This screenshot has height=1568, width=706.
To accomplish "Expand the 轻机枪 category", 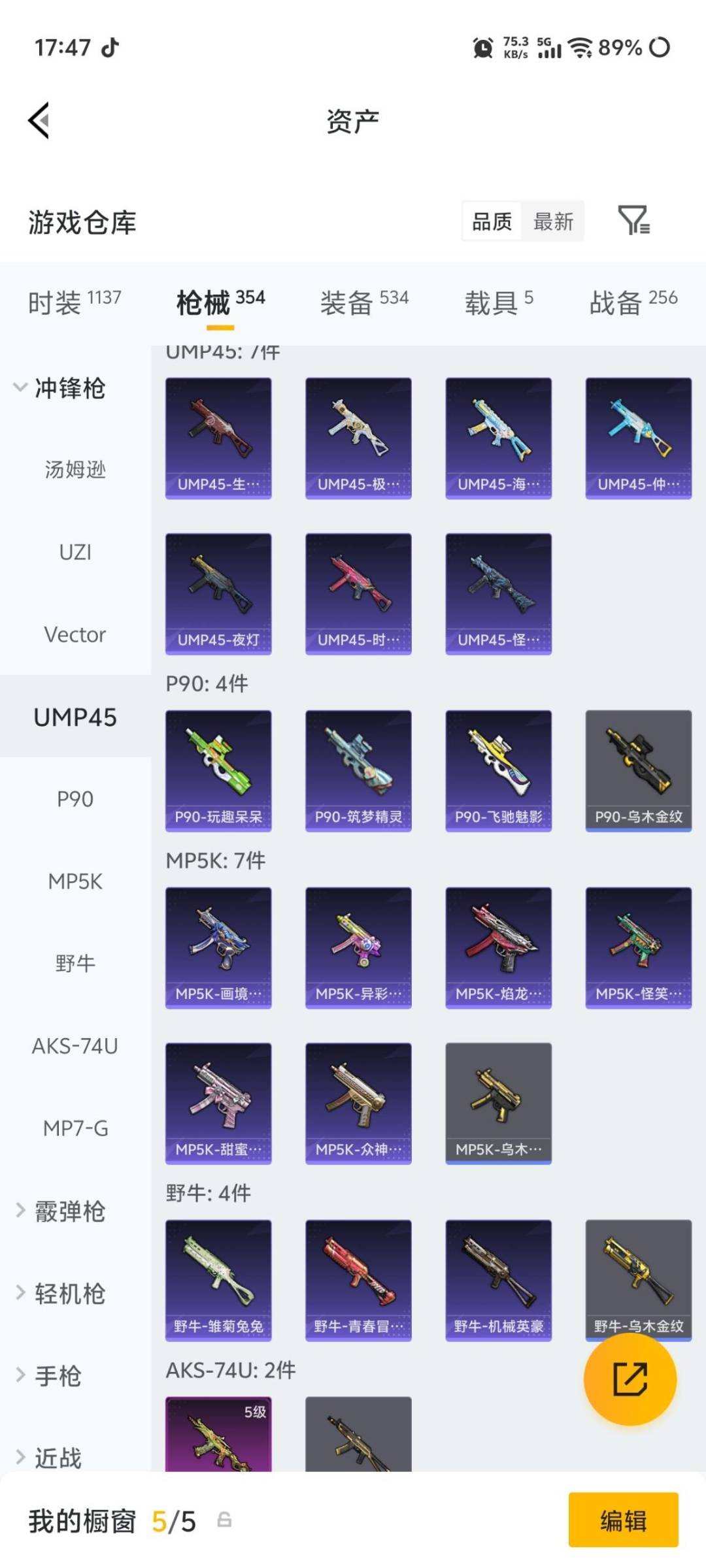I will (x=60, y=1294).
